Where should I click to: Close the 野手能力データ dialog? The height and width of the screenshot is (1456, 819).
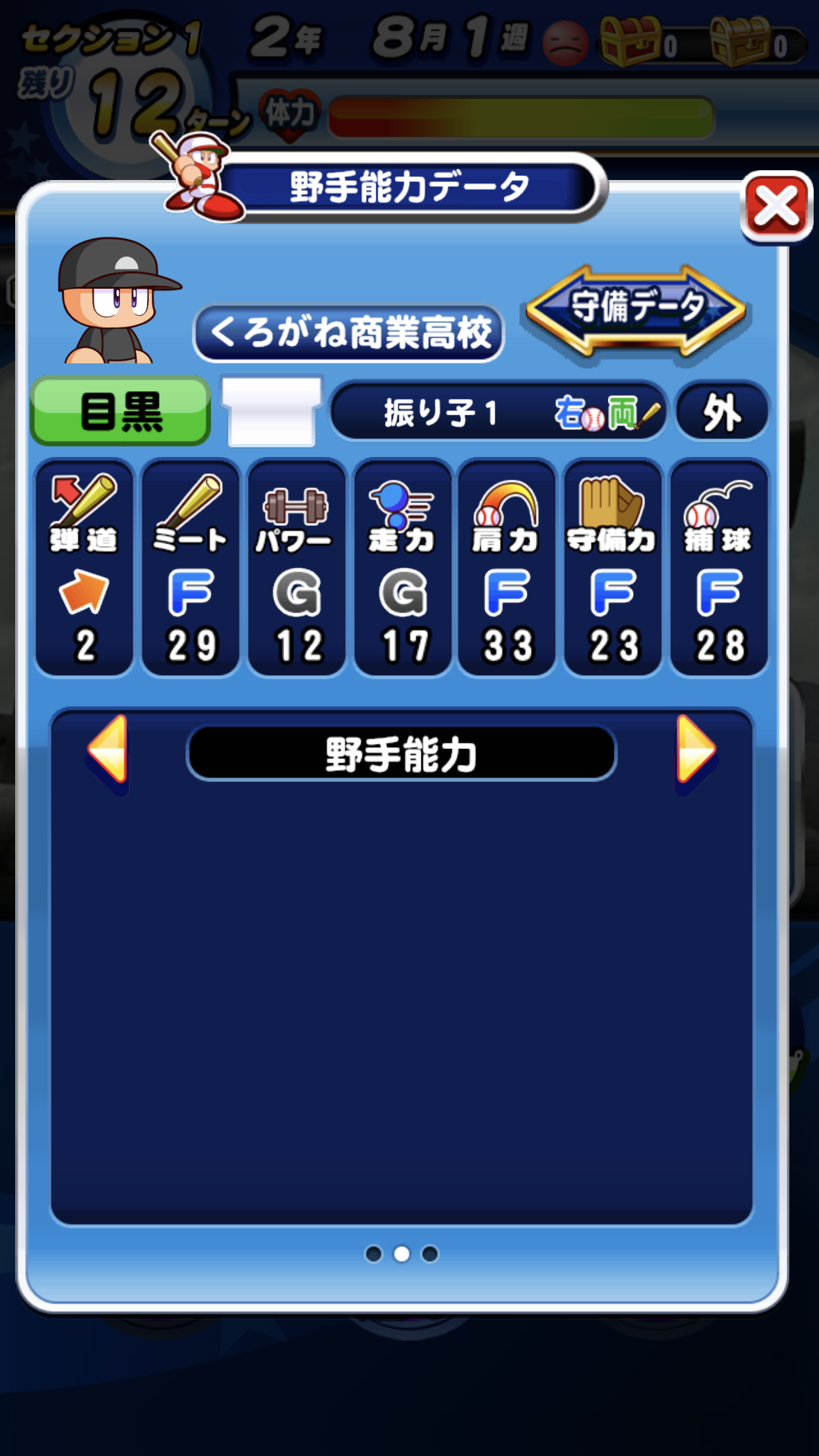pyautogui.click(x=776, y=207)
